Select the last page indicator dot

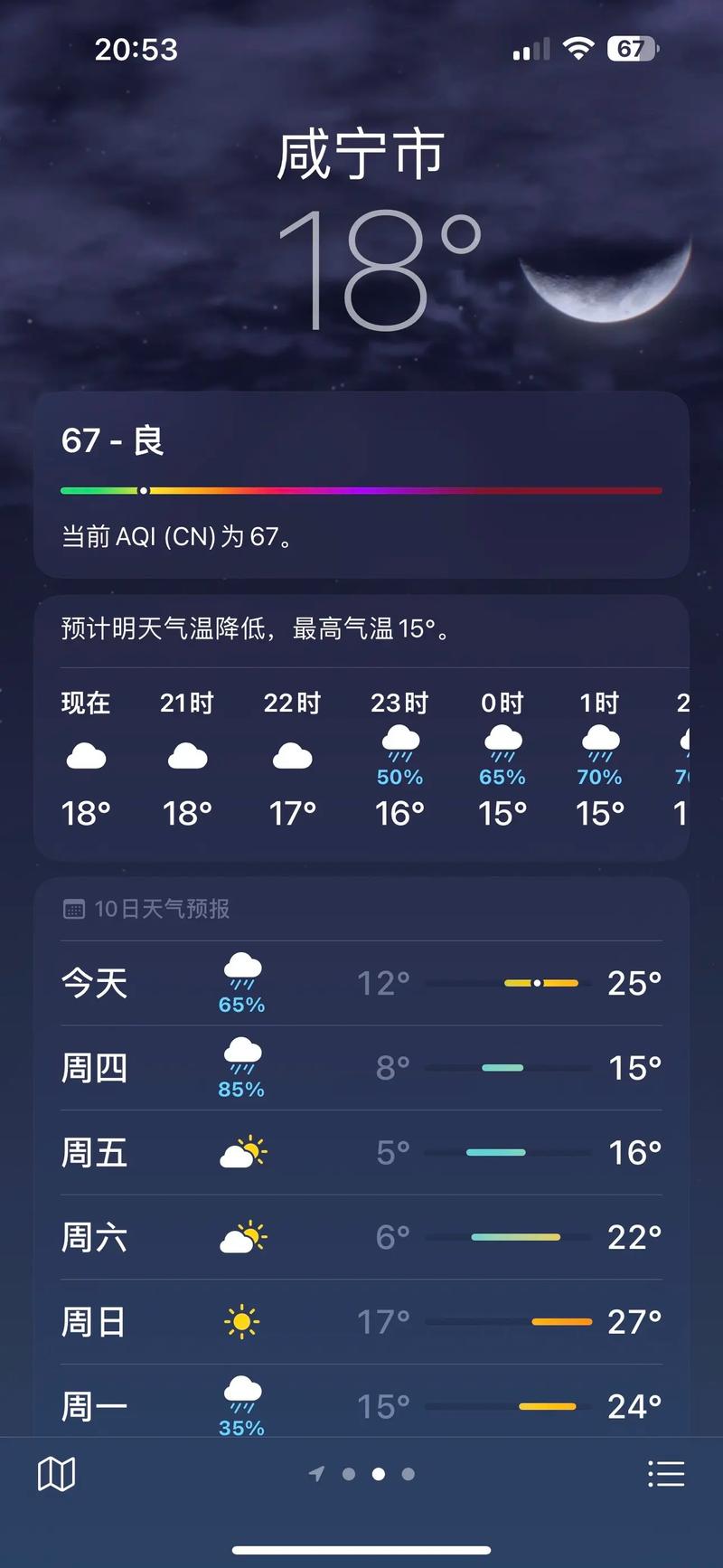pos(407,1474)
